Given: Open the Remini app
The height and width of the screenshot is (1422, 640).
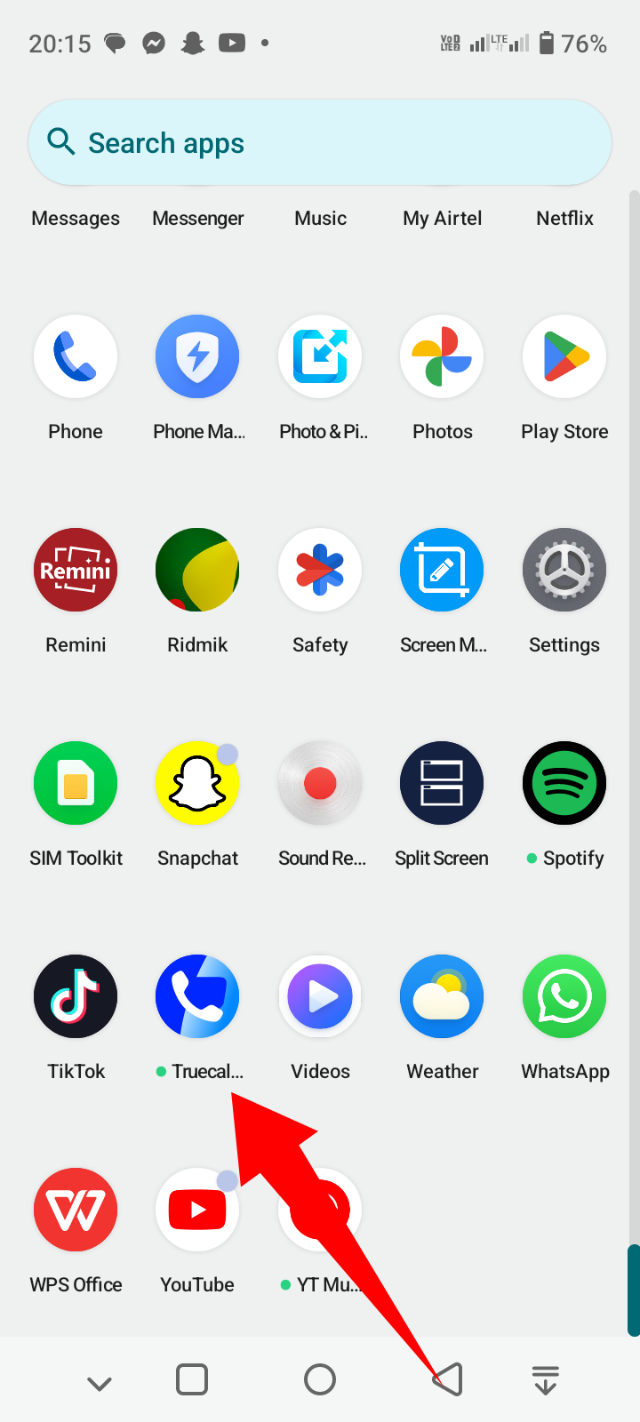Looking at the screenshot, I should point(76,570).
